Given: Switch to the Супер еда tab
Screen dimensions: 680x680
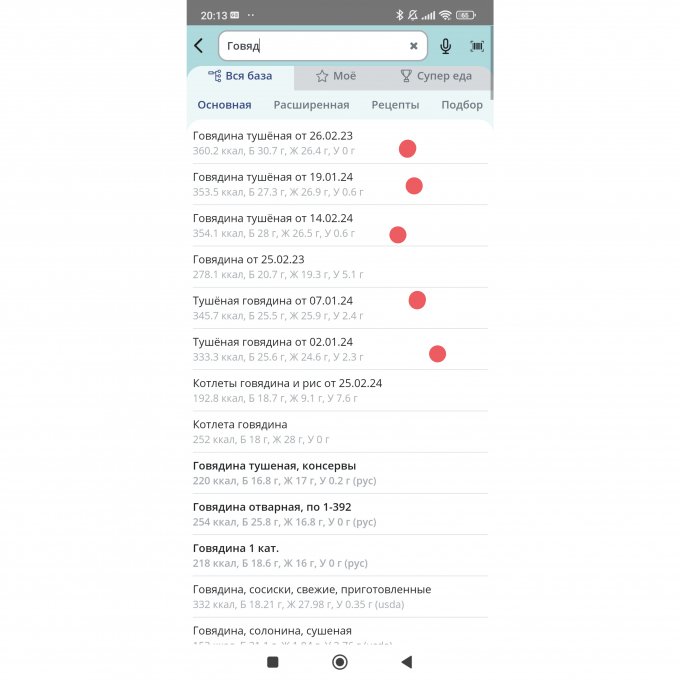Looking at the screenshot, I should pos(435,76).
